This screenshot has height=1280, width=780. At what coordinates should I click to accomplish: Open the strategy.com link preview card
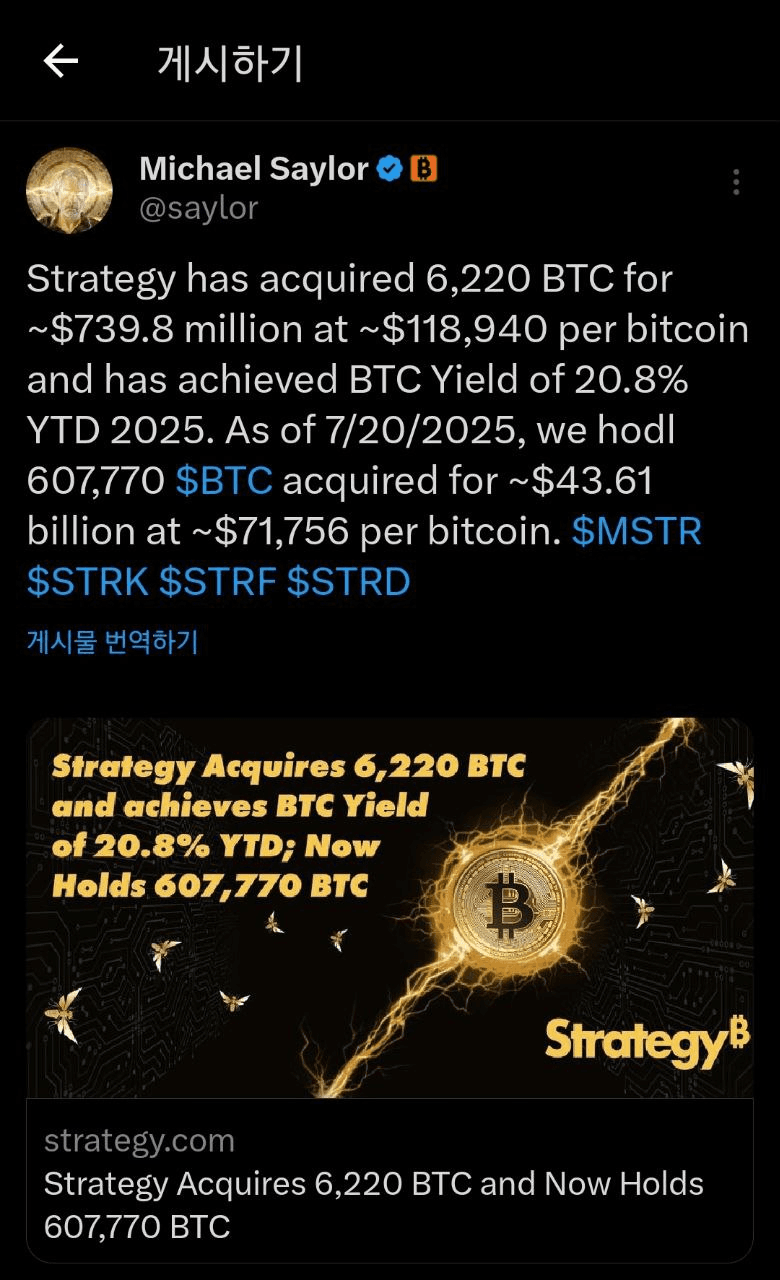coord(390,1180)
